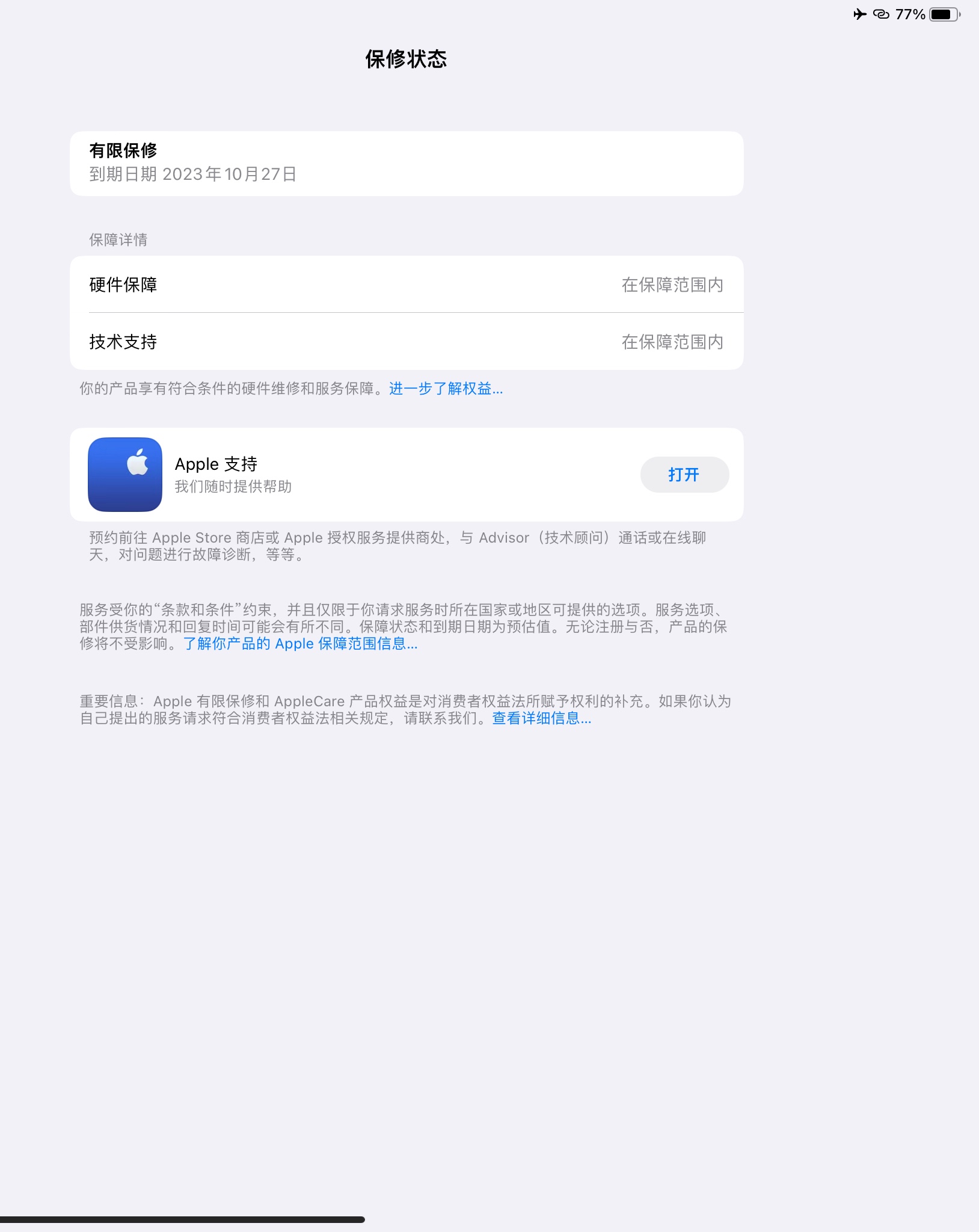This screenshot has width=979, height=1232.
Task: Tap the 进一步了解权益 link
Action: point(446,389)
